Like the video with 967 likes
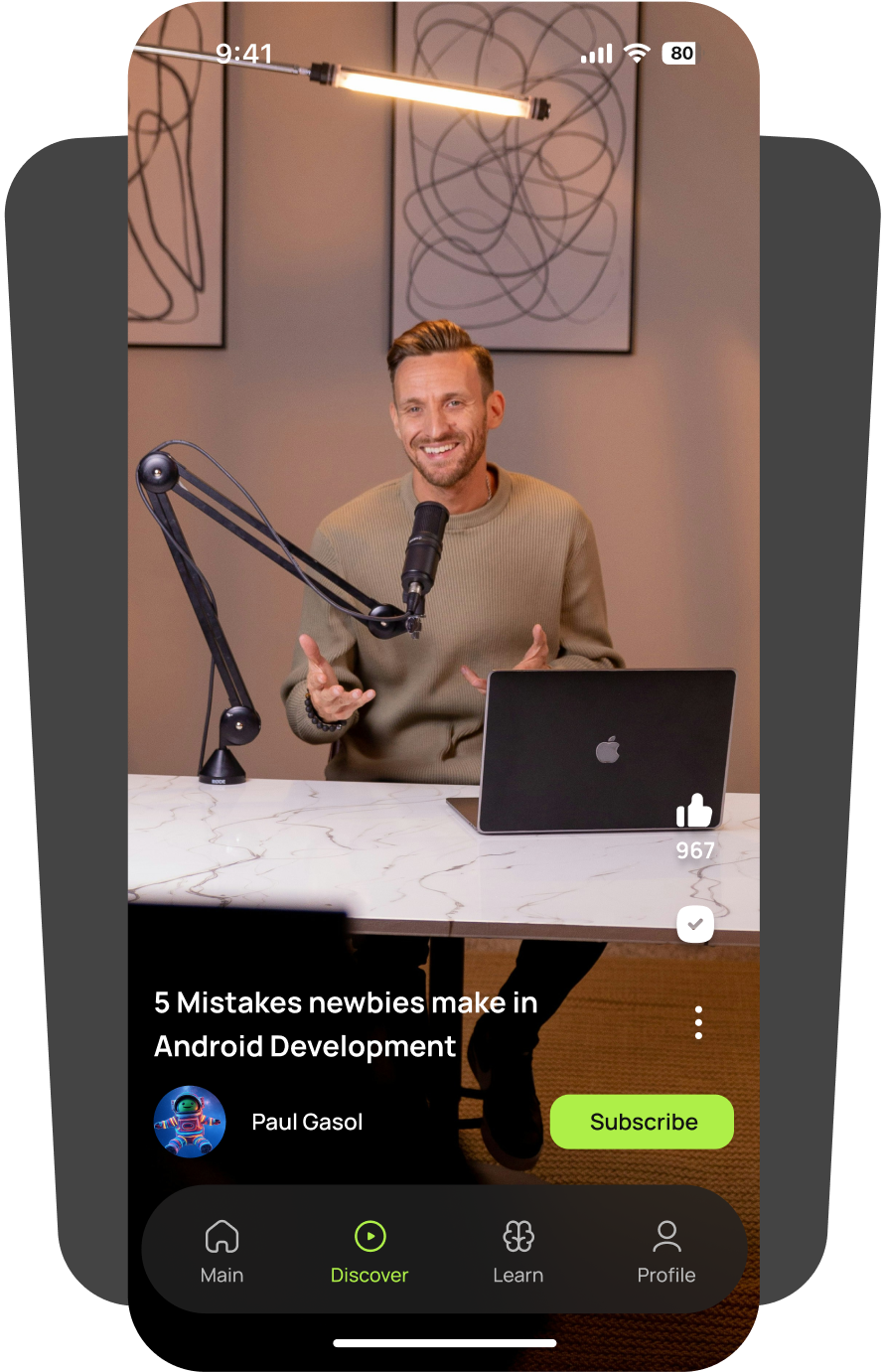 coord(694,812)
